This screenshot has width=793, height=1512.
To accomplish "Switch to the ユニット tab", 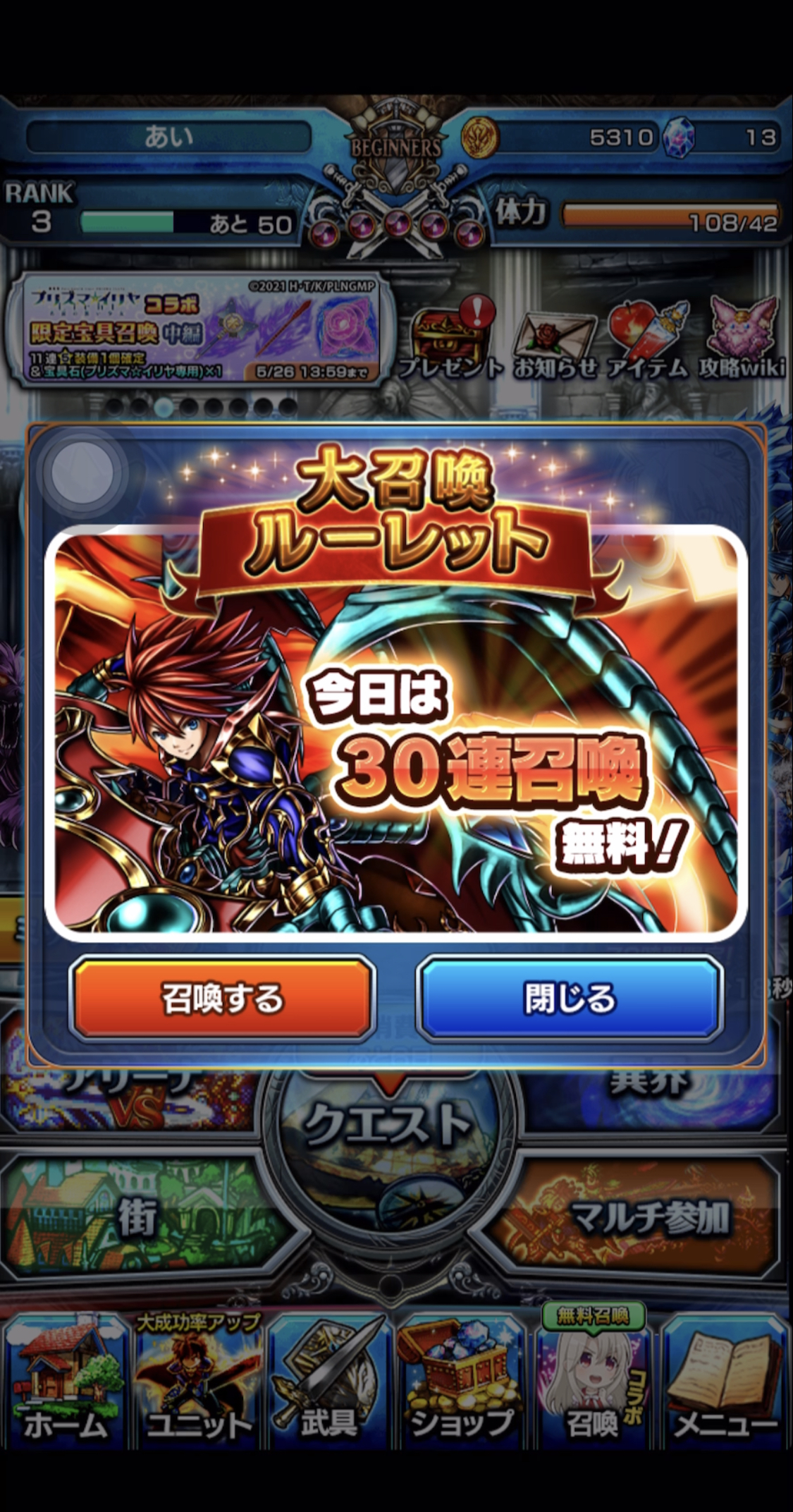I will coord(197,1384).
